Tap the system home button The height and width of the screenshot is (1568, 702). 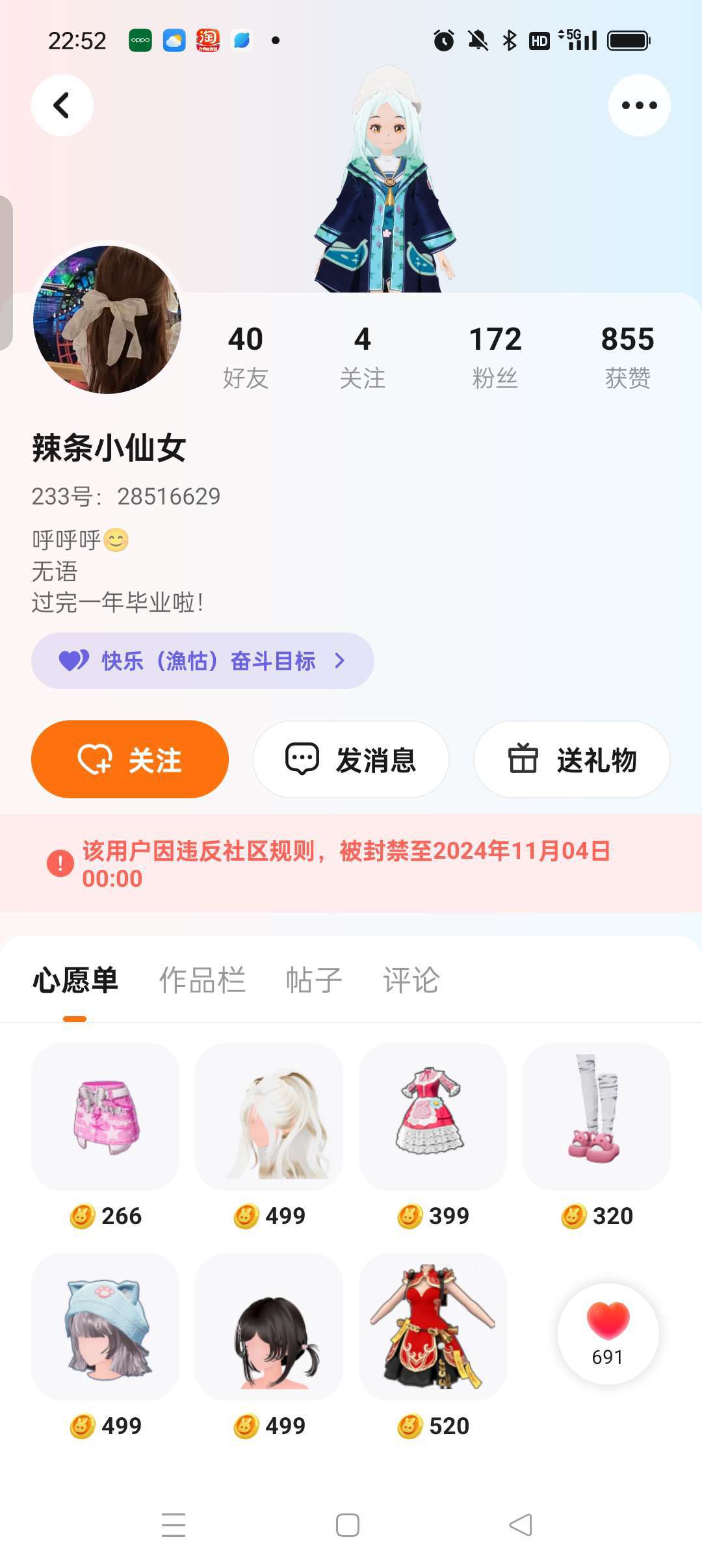(348, 1525)
